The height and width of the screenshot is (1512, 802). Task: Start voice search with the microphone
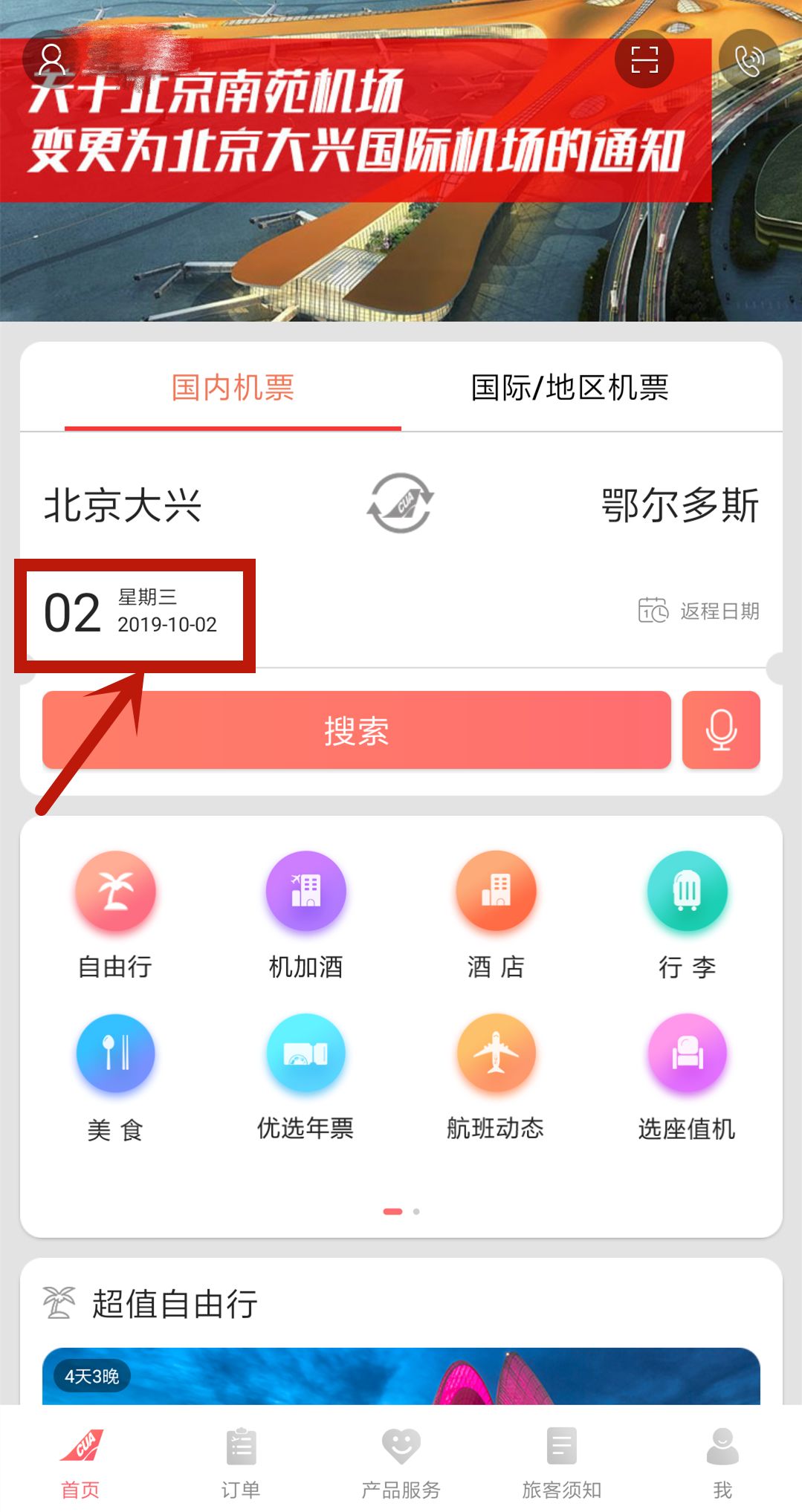[721, 730]
